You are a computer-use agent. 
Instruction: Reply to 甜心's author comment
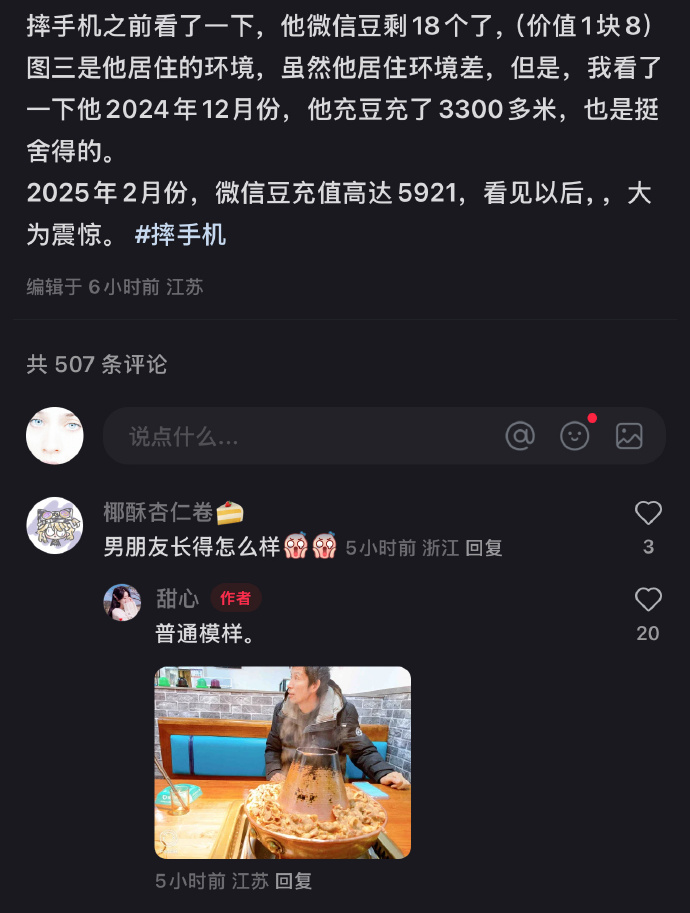click(x=294, y=881)
